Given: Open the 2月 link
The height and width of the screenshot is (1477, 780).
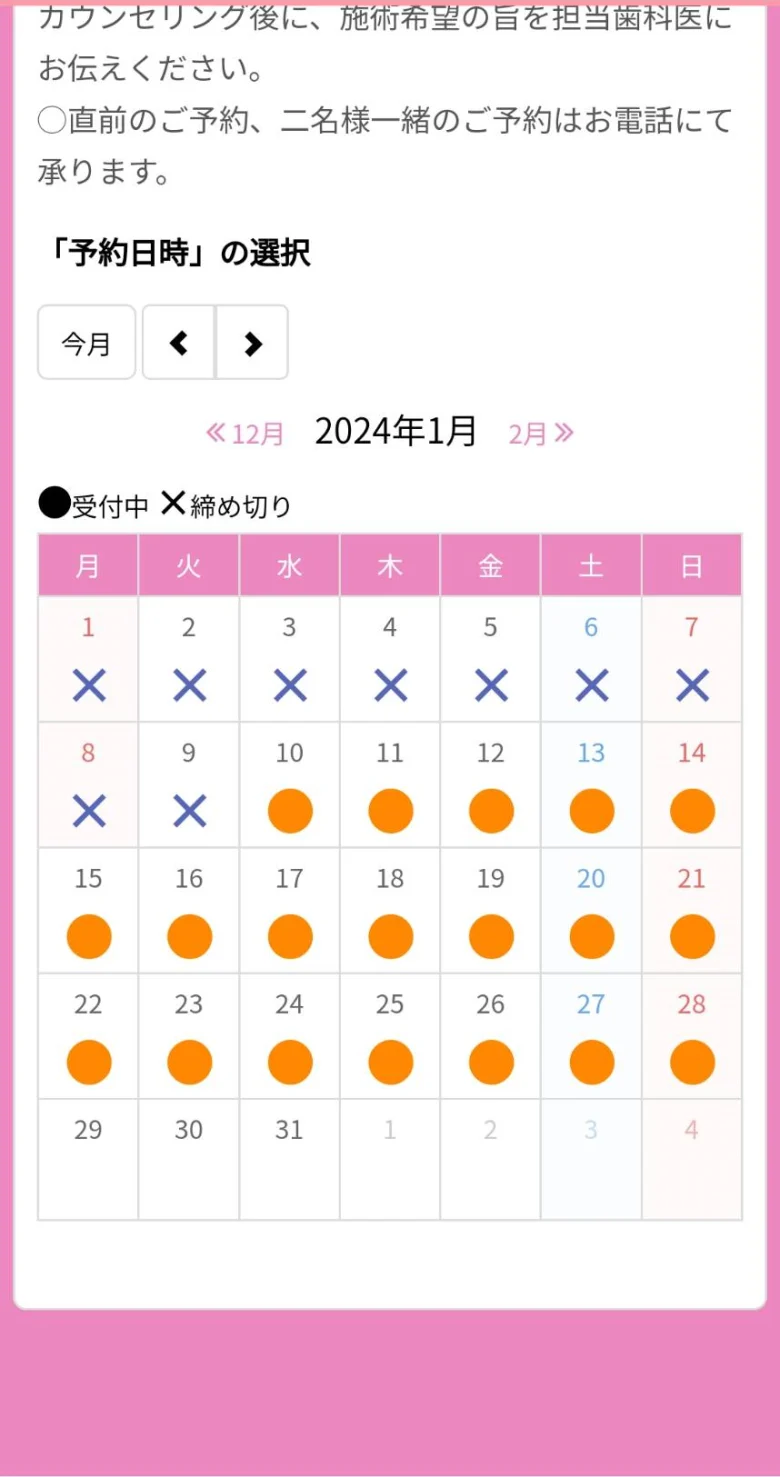Looking at the screenshot, I should point(541,433).
